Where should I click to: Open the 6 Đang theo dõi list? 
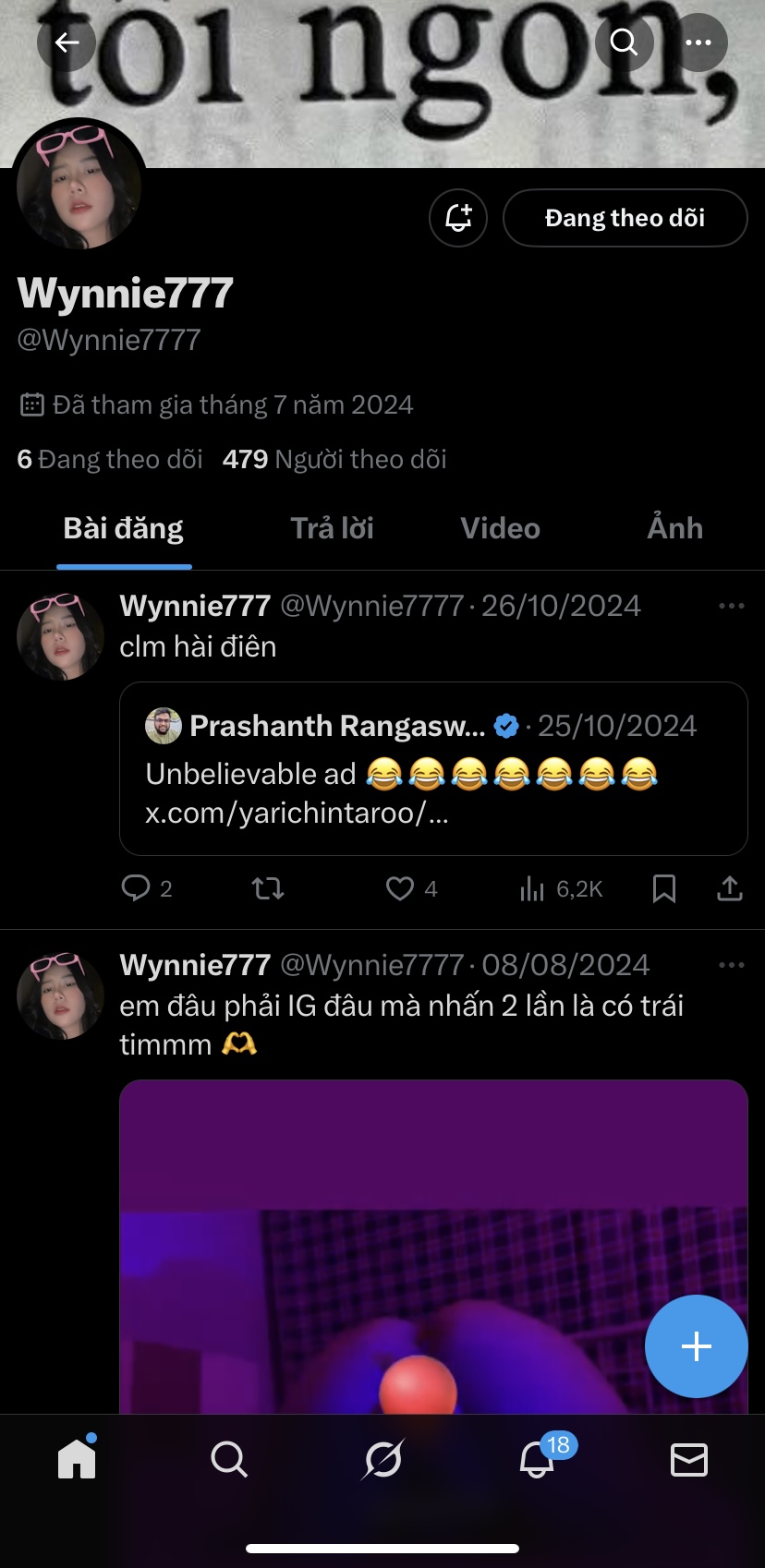[110, 459]
